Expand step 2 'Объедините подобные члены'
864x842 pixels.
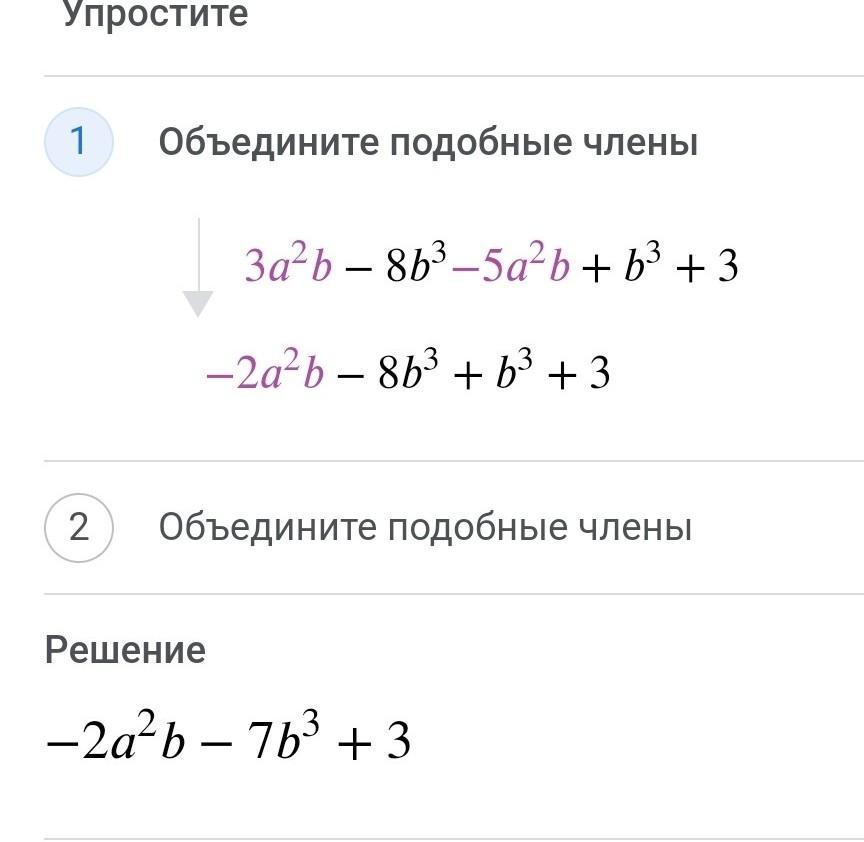point(424,527)
